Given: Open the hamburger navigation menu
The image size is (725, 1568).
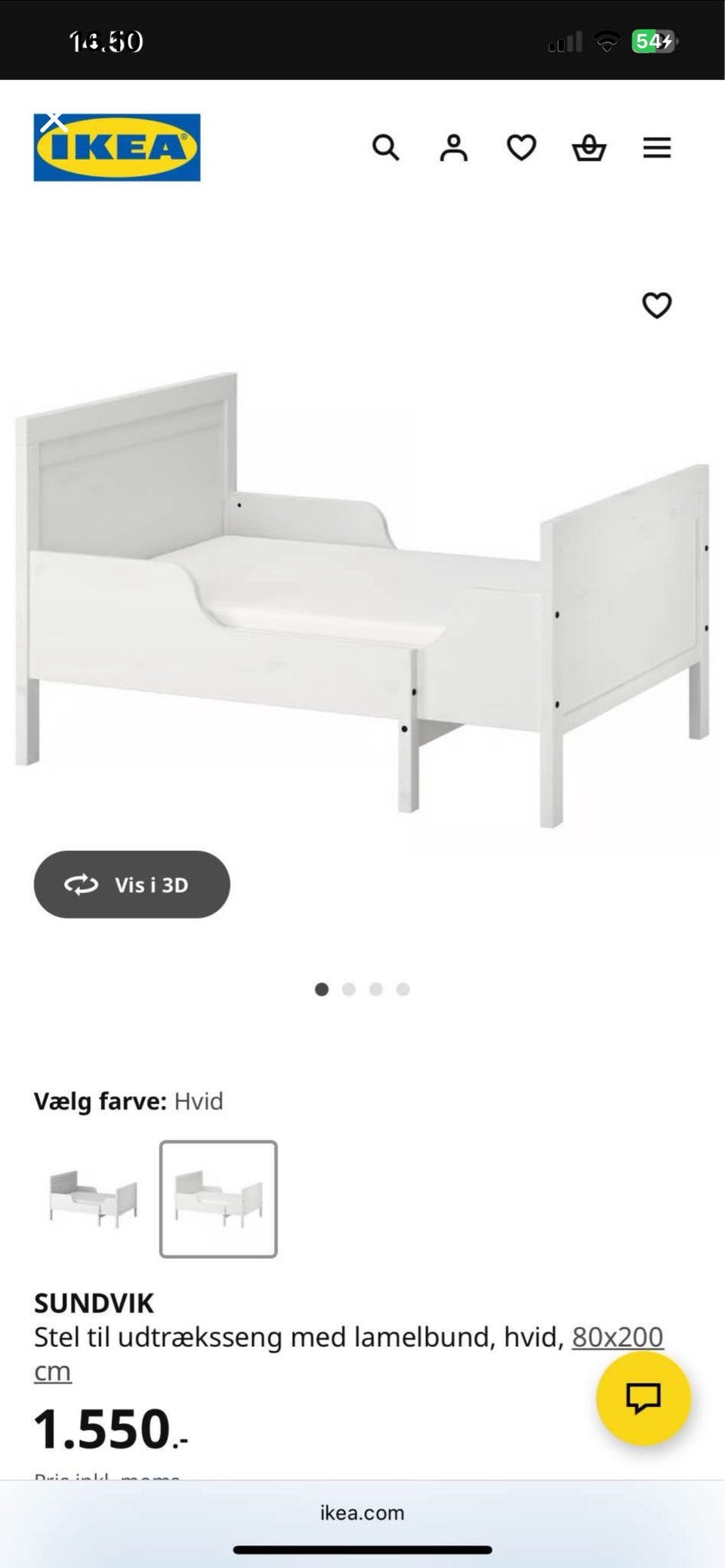Looking at the screenshot, I should tap(656, 148).
